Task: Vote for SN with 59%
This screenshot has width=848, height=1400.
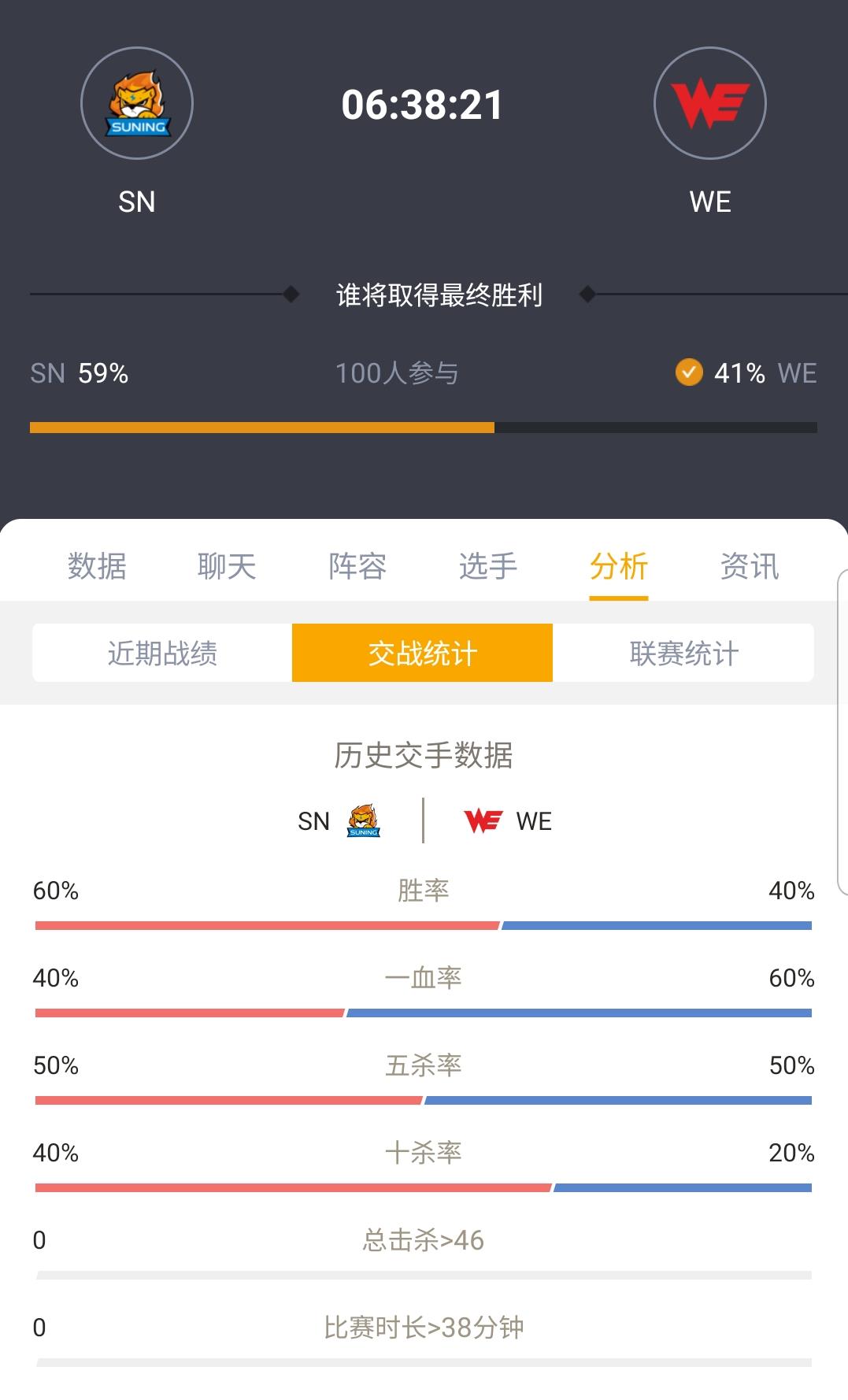Action: coord(80,373)
